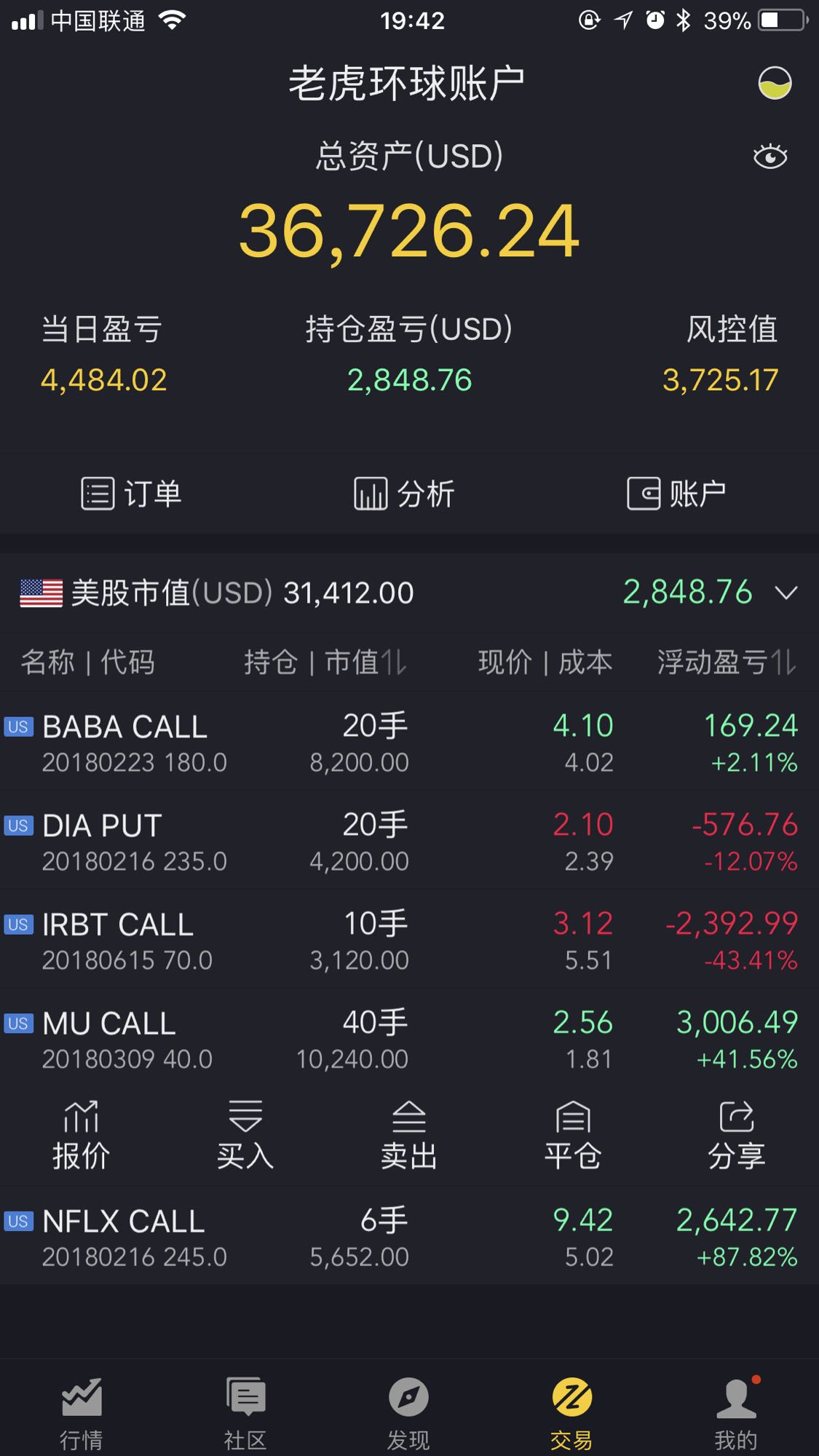This screenshot has width=819, height=1456.
Task: Open the BABA CALL position
Action: pyautogui.click(x=409, y=743)
